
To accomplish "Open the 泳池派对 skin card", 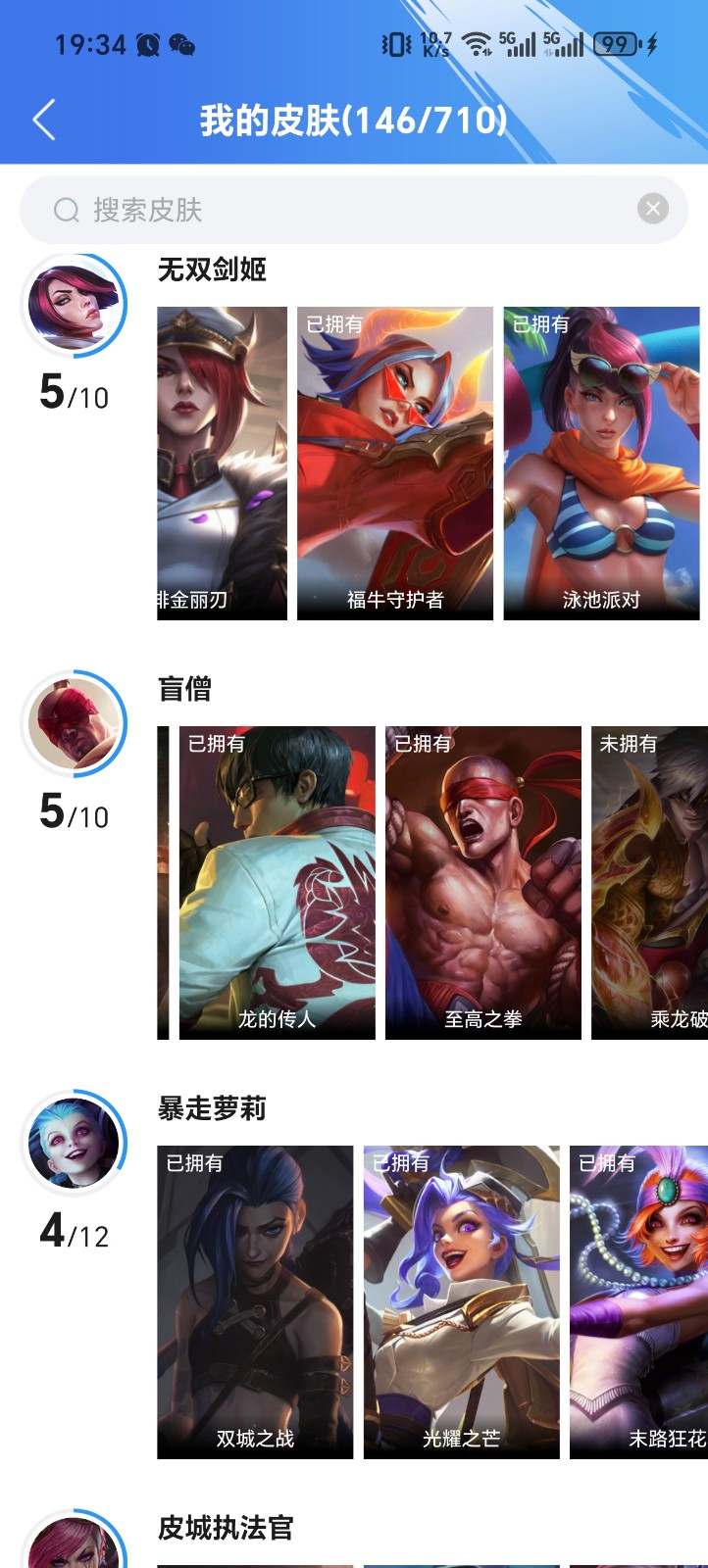I will tap(601, 463).
